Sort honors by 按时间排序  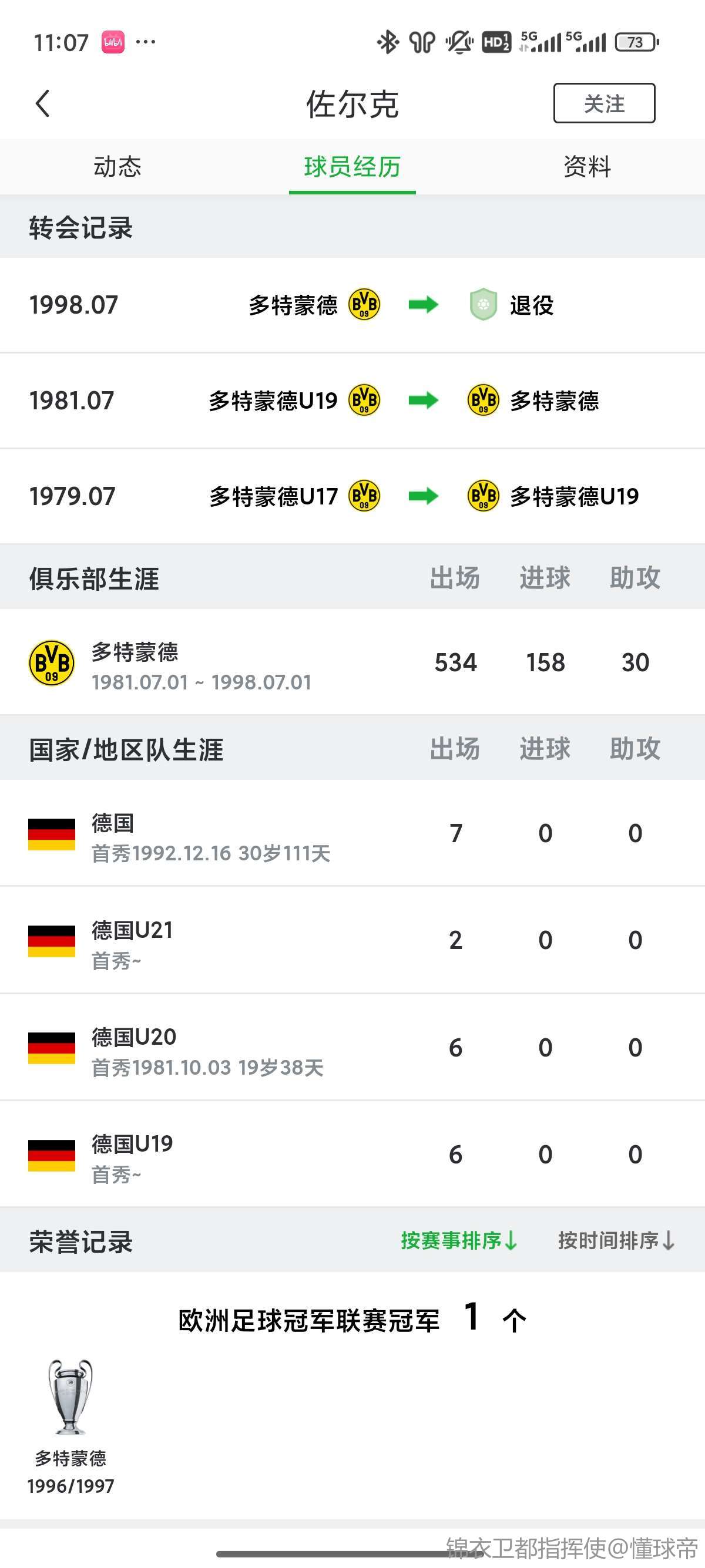616,1240
